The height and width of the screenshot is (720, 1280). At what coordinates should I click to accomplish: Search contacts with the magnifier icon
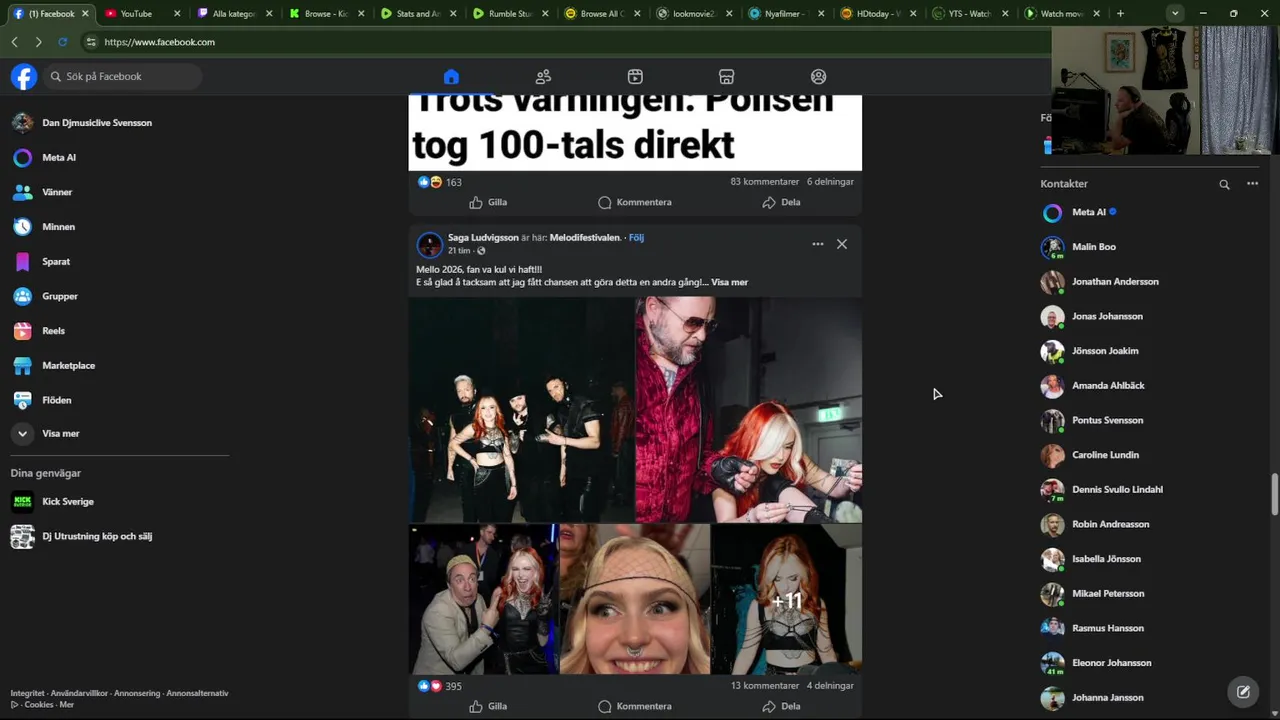[x=1224, y=184]
